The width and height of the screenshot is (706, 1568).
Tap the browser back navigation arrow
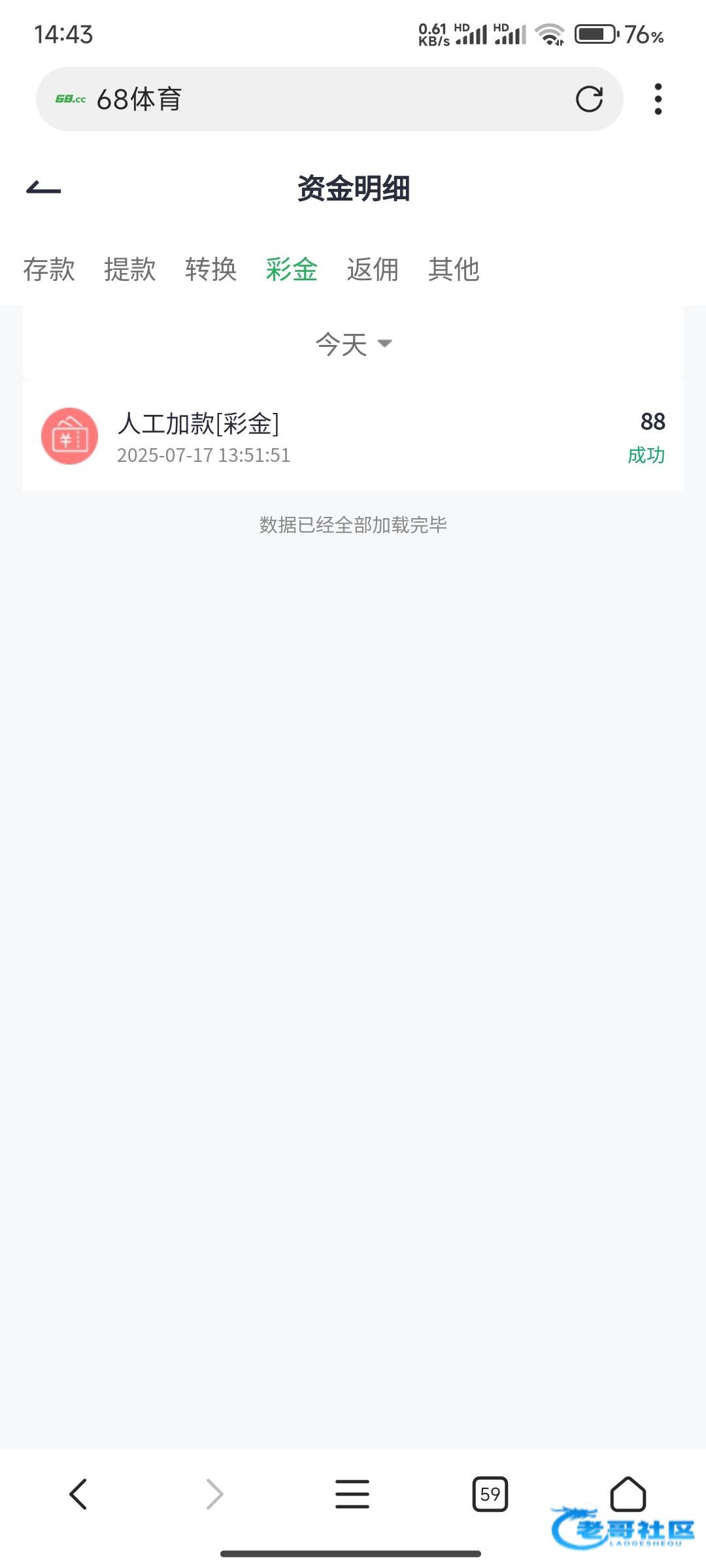pyautogui.click(x=78, y=1494)
